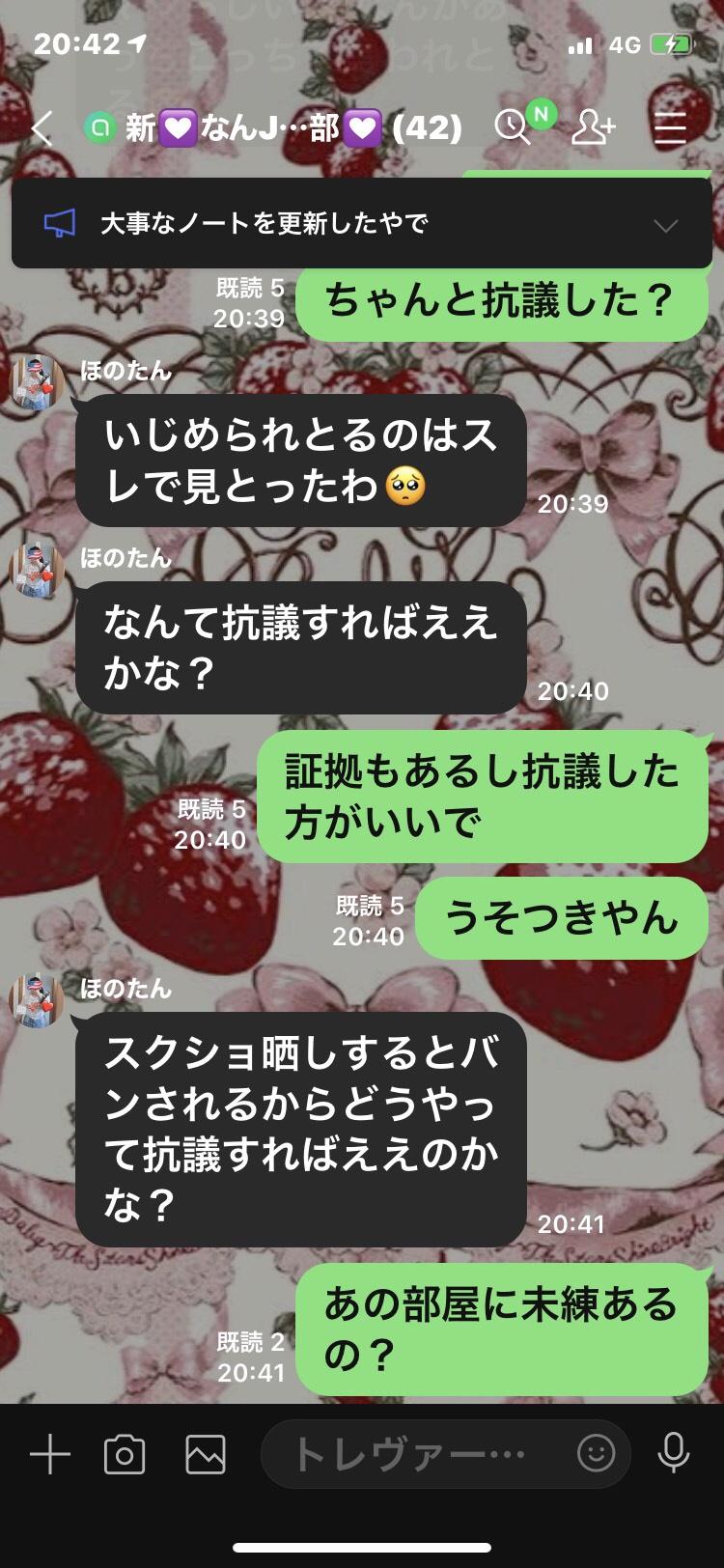Search within this group chat
The image size is (724, 1568).
click(513, 126)
